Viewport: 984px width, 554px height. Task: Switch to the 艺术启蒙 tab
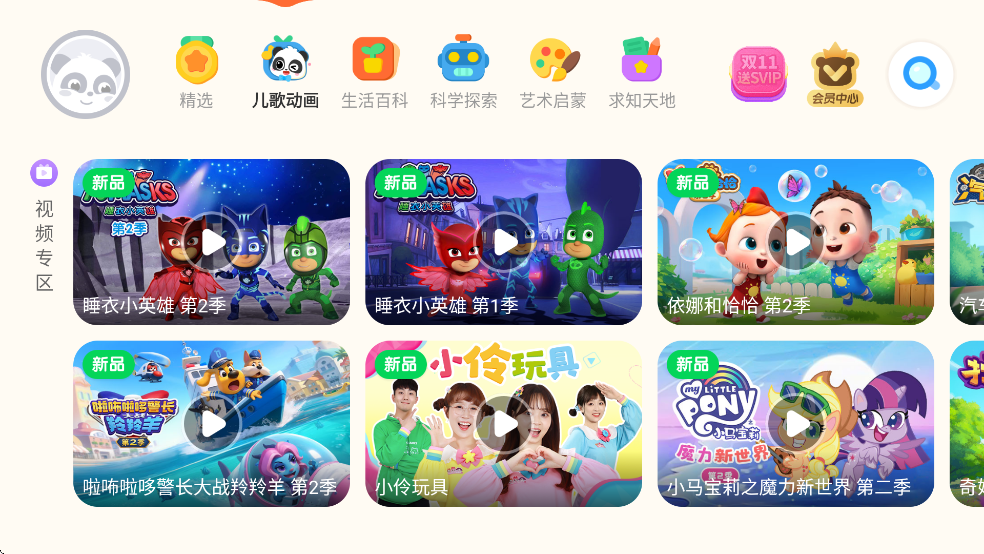click(x=552, y=73)
